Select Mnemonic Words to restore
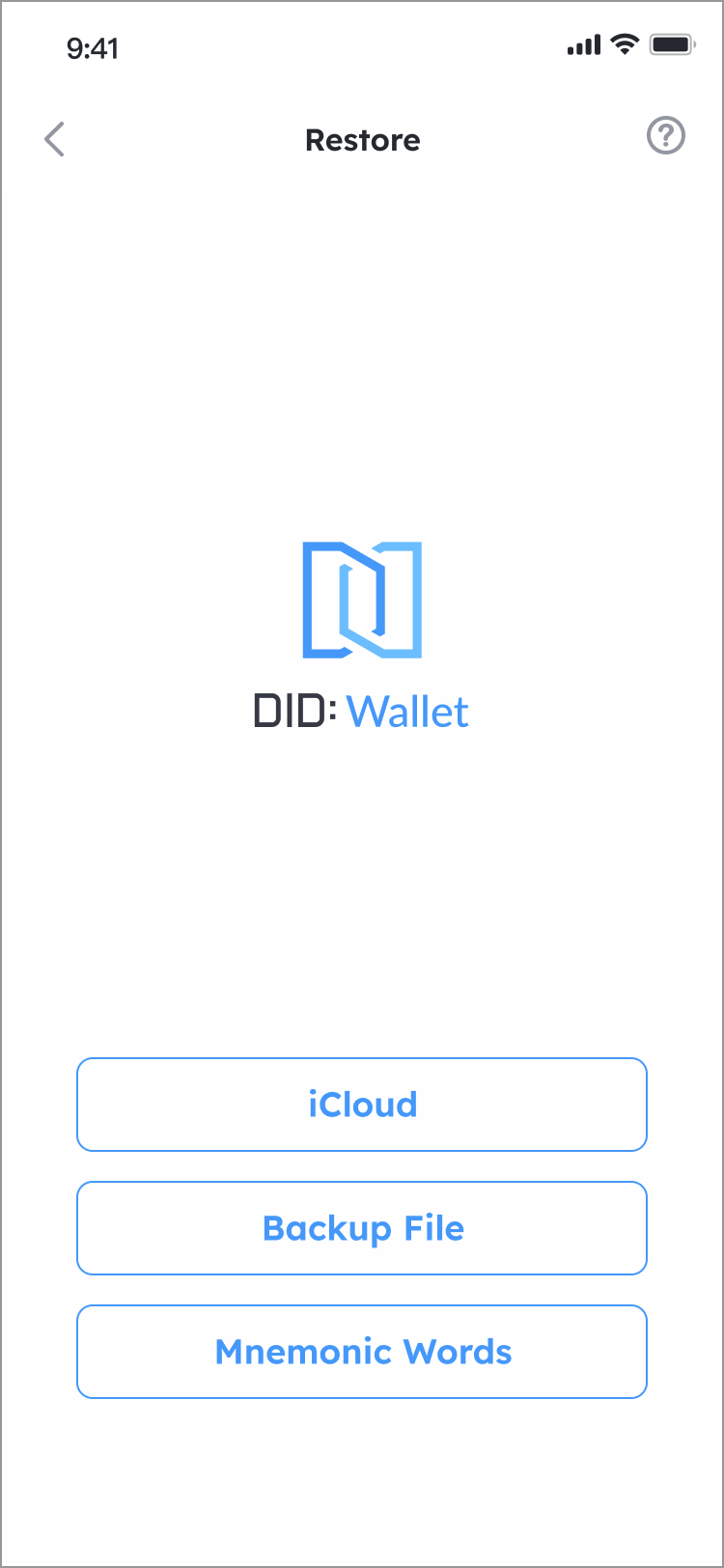Screen dimensions: 724x1568 pyautogui.click(x=362, y=1352)
